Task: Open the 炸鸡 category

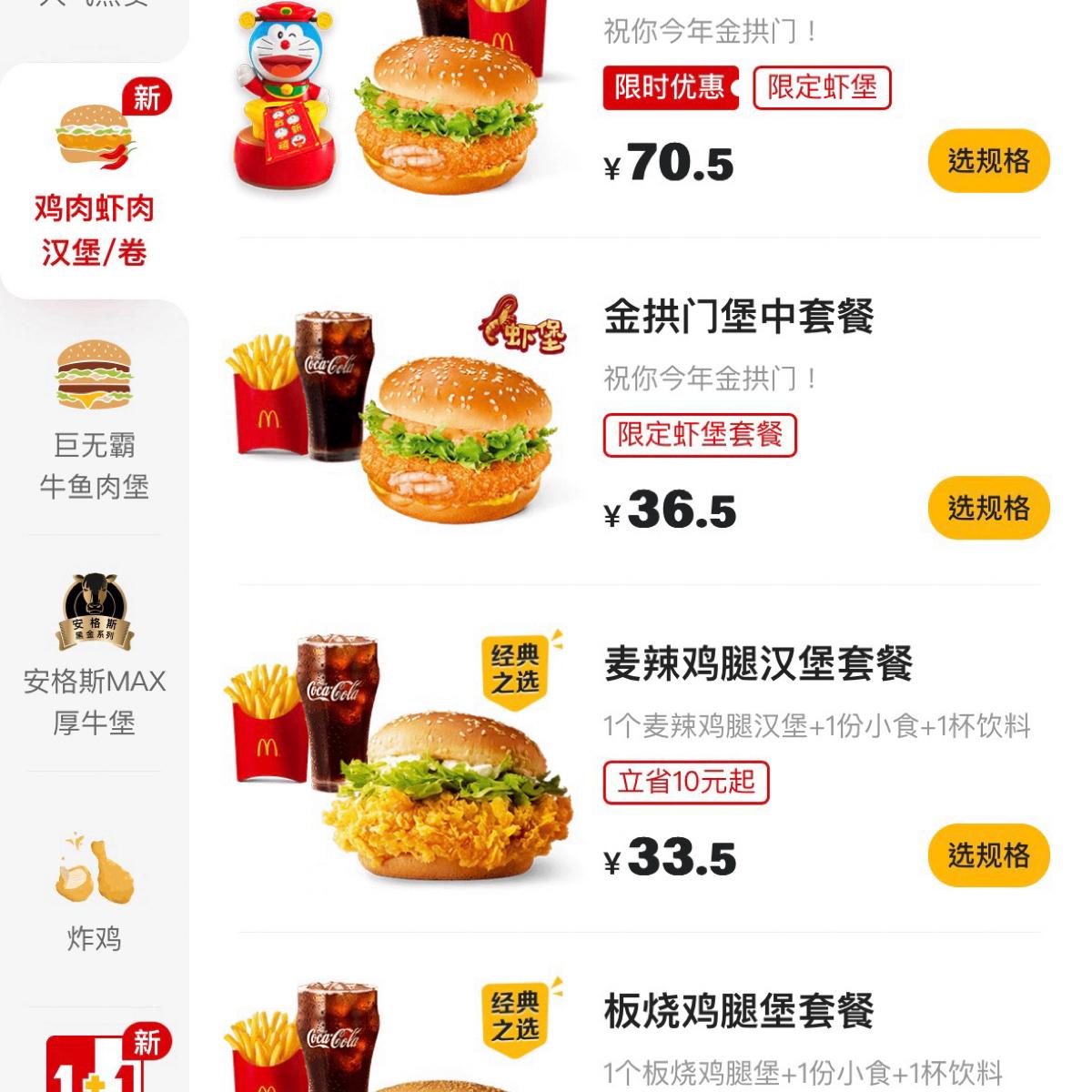Action: tap(94, 892)
